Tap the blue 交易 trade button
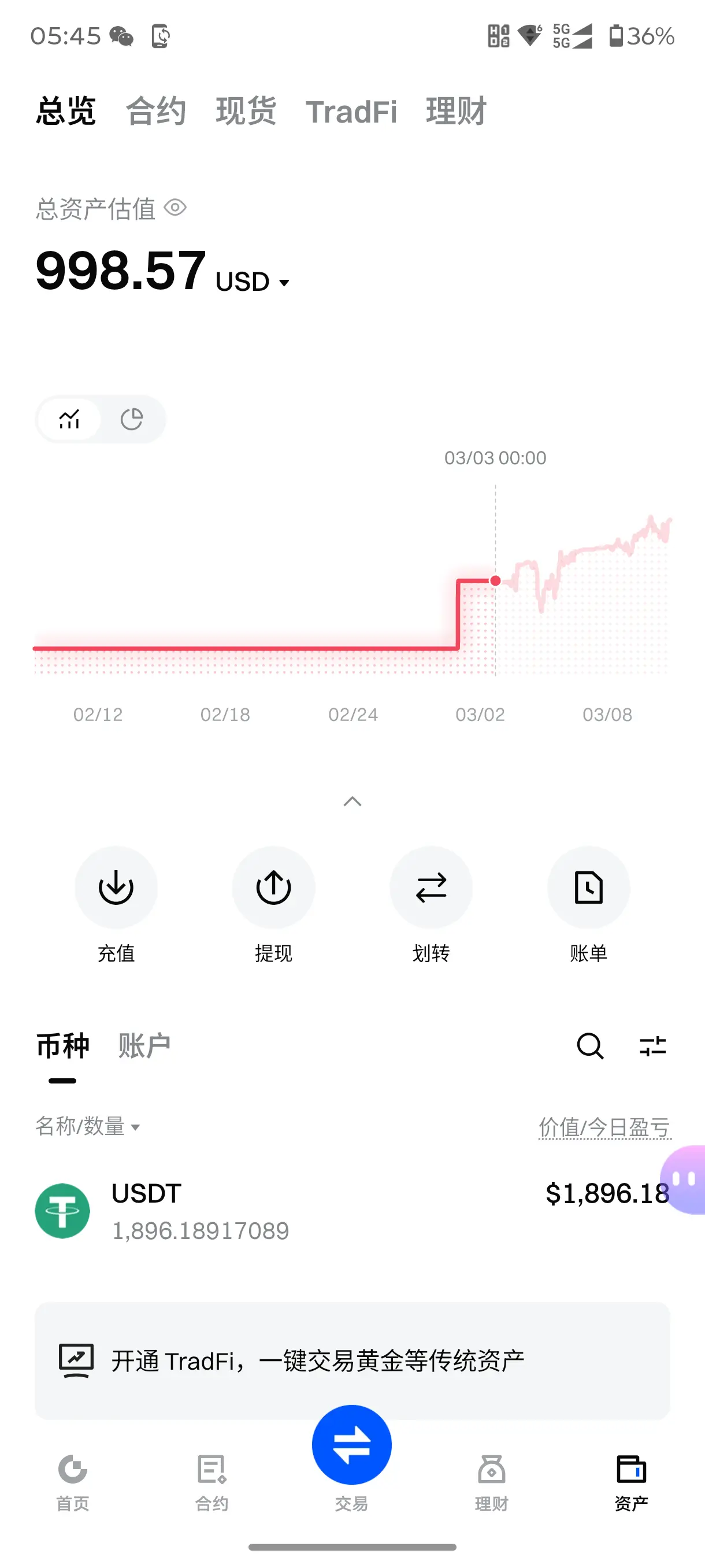The width and height of the screenshot is (705, 1568). pyautogui.click(x=351, y=1445)
